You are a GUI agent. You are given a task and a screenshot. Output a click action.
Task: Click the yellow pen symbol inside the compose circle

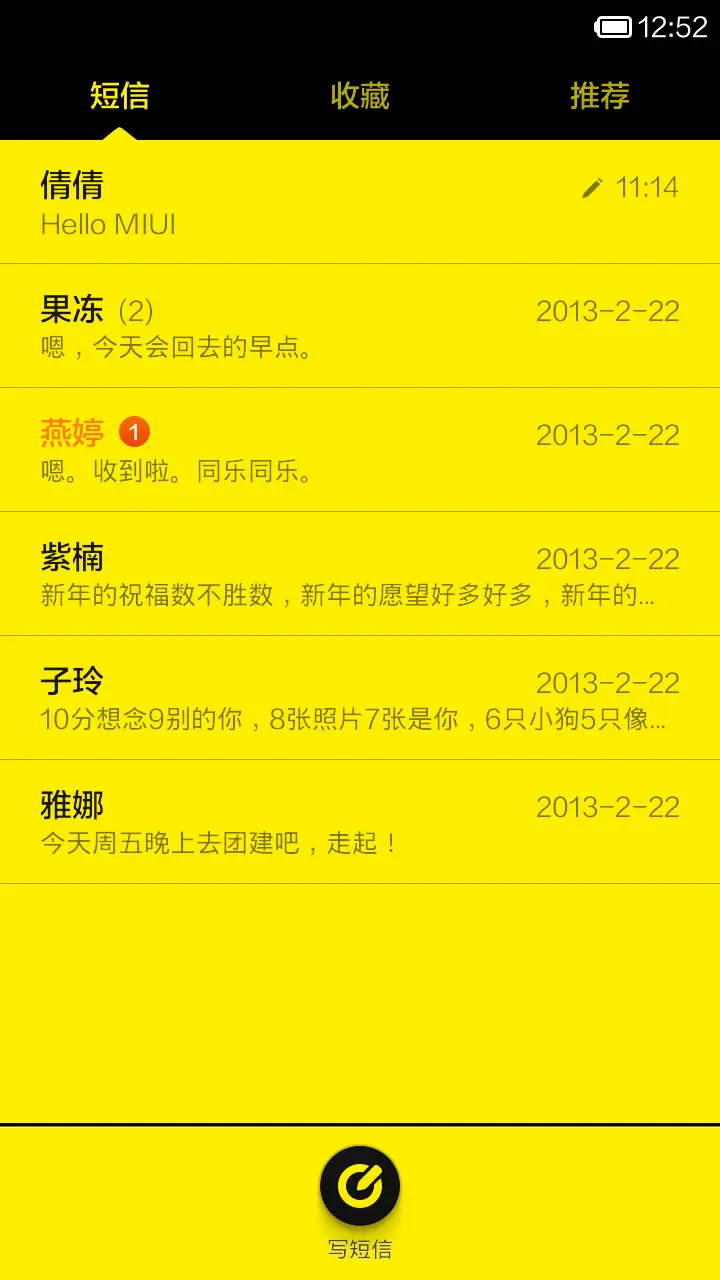(360, 1185)
